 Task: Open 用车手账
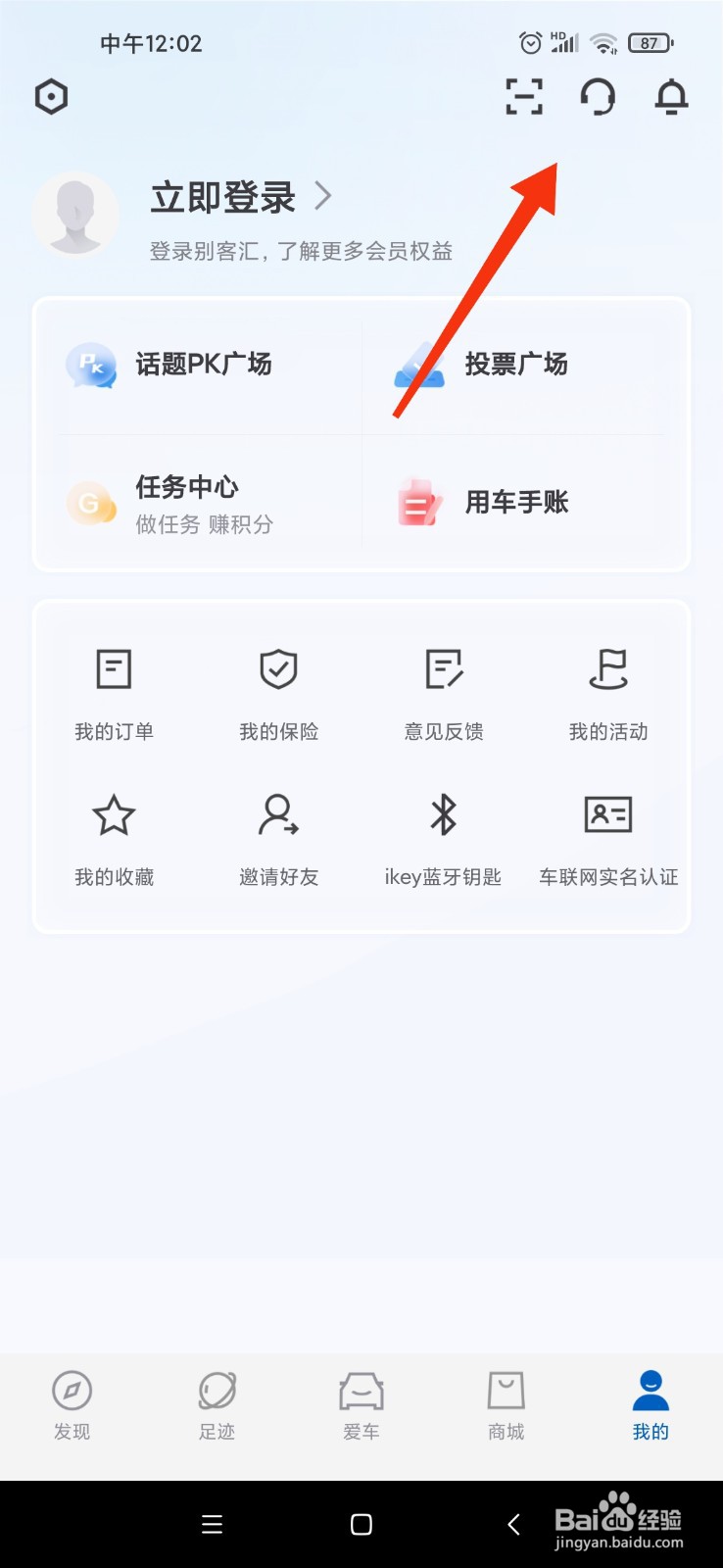(x=516, y=503)
